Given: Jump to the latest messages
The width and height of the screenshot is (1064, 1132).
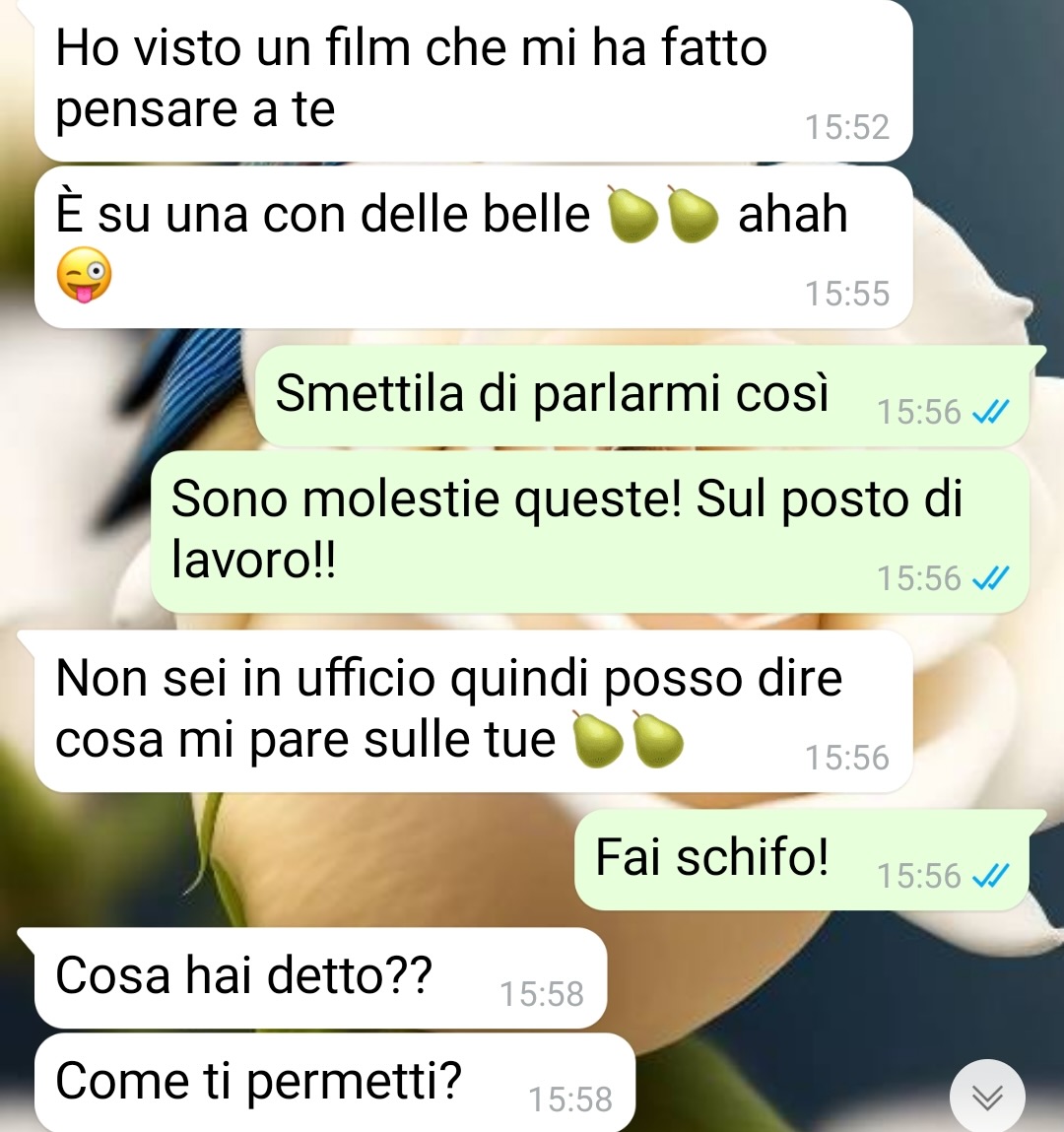Looking at the screenshot, I should (x=987, y=1097).
